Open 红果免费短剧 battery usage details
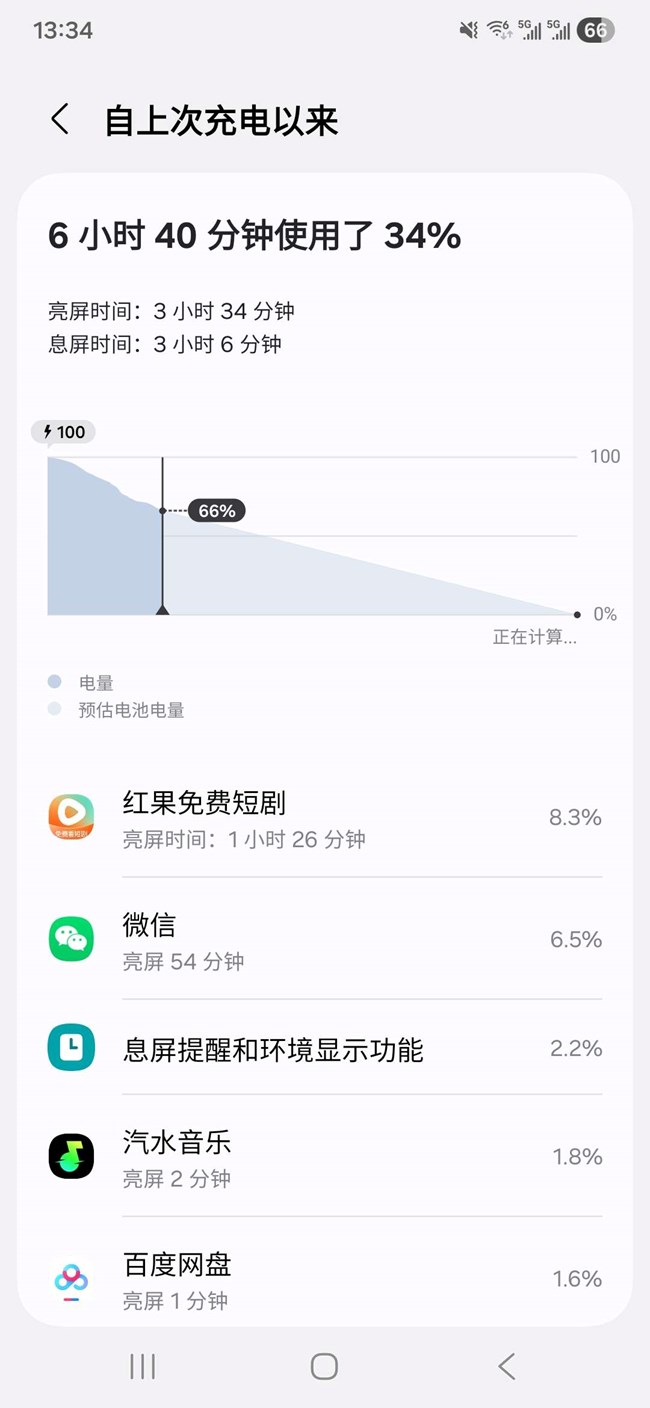The image size is (650, 1408). (x=324, y=818)
